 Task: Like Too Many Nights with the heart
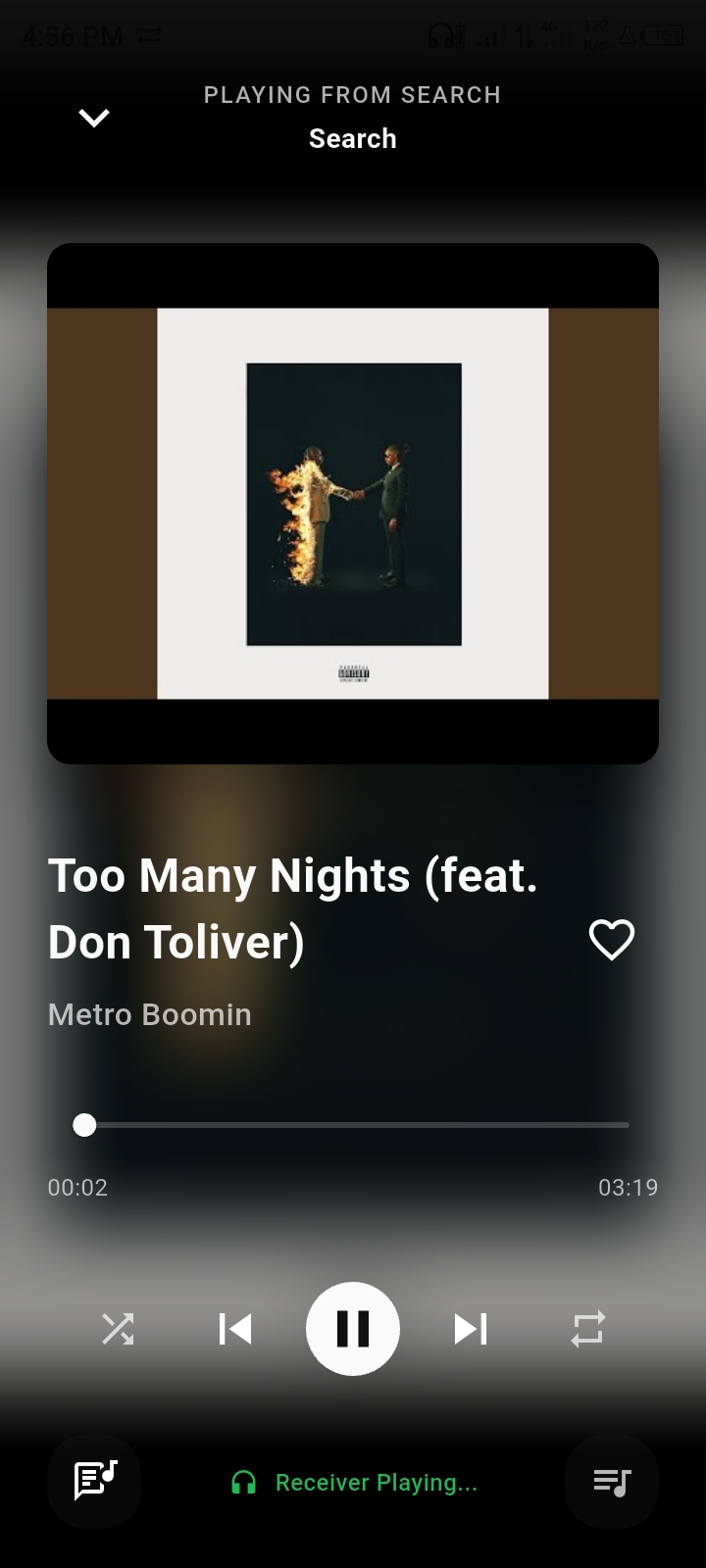tap(611, 941)
